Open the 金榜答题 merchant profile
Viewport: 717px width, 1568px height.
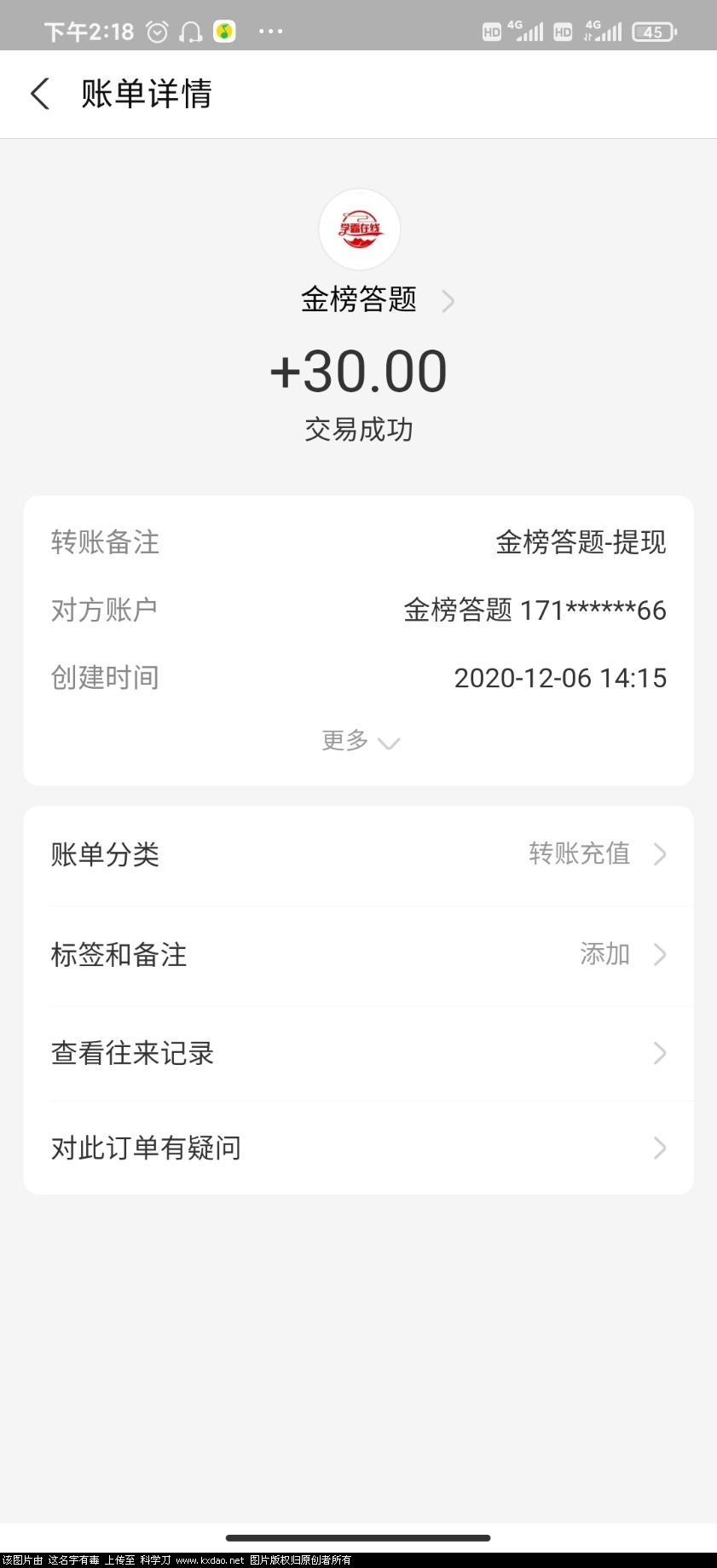[x=375, y=300]
